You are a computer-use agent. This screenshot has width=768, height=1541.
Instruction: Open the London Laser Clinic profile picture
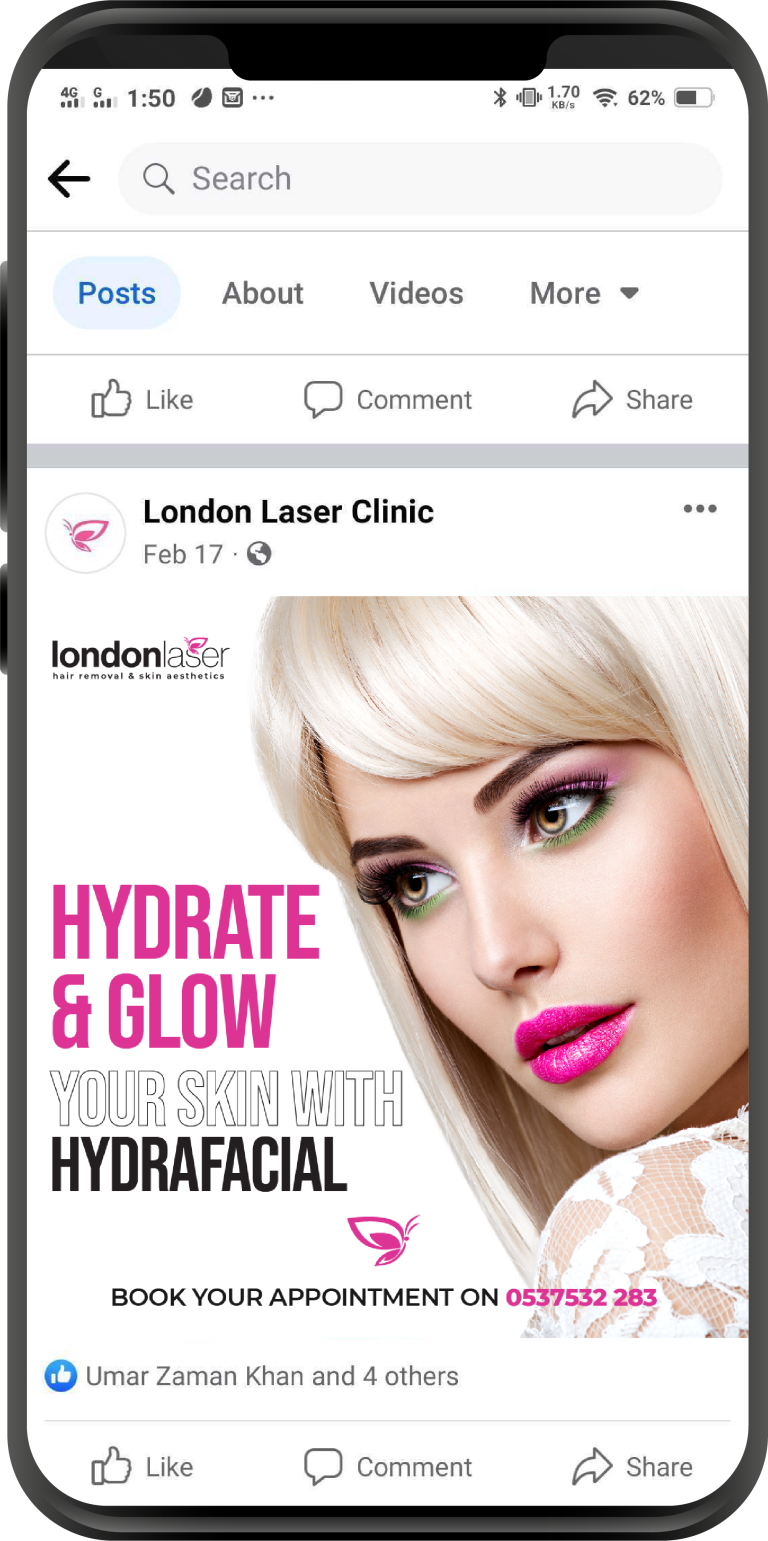pyautogui.click(x=85, y=533)
